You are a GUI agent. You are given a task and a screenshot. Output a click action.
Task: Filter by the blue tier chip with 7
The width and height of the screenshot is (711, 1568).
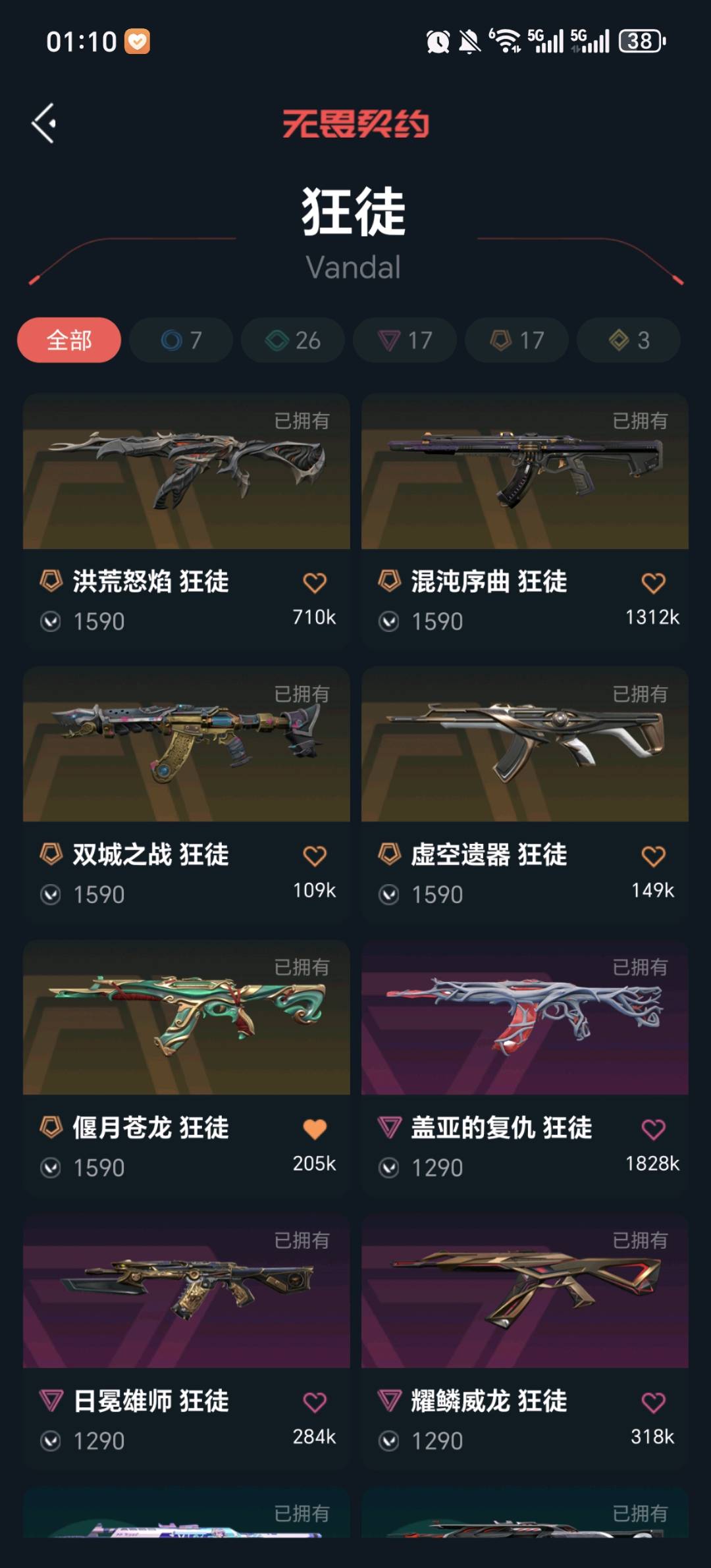tap(181, 340)
